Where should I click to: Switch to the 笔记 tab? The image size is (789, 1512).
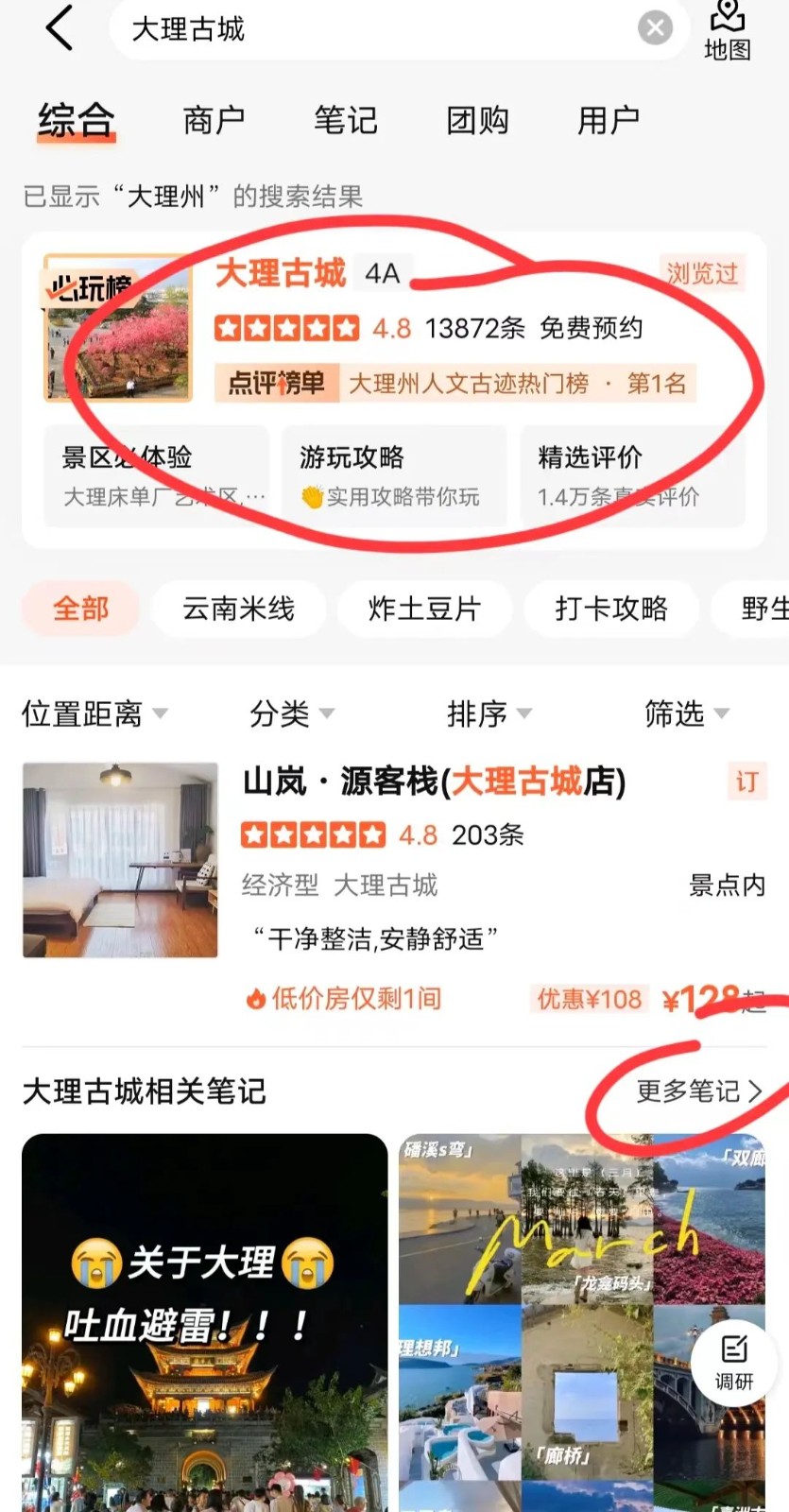coord(346,121)
